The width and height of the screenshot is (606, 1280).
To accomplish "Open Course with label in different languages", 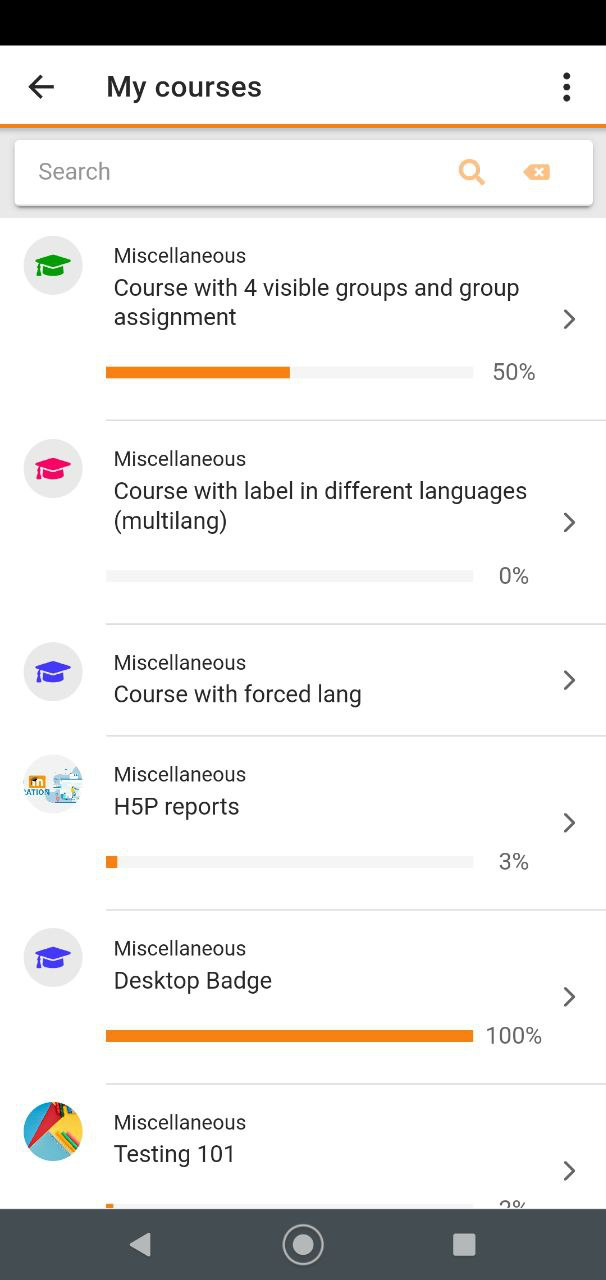I will [x=303, y=522].
